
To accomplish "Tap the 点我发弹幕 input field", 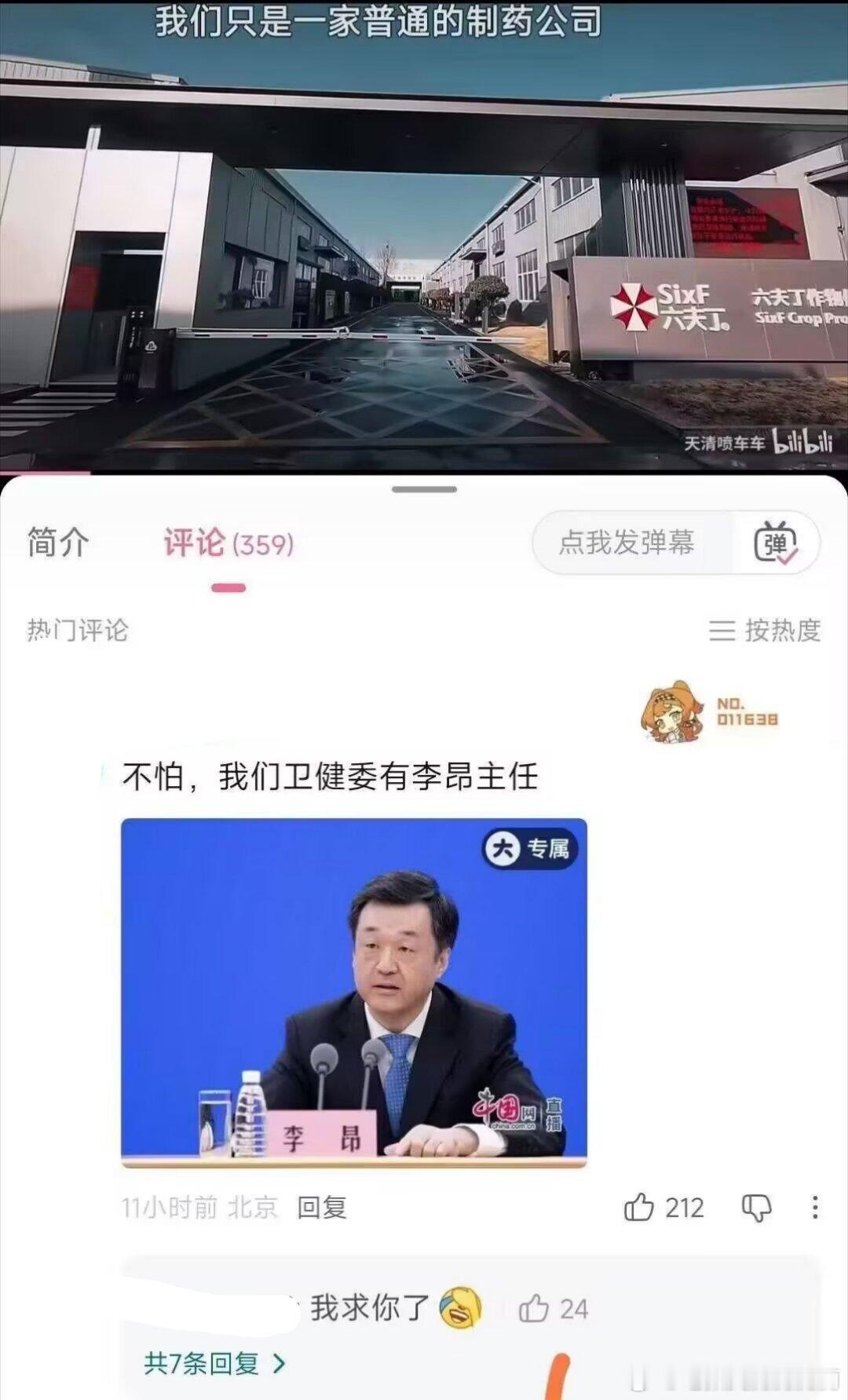I will [x=628, y=543].
